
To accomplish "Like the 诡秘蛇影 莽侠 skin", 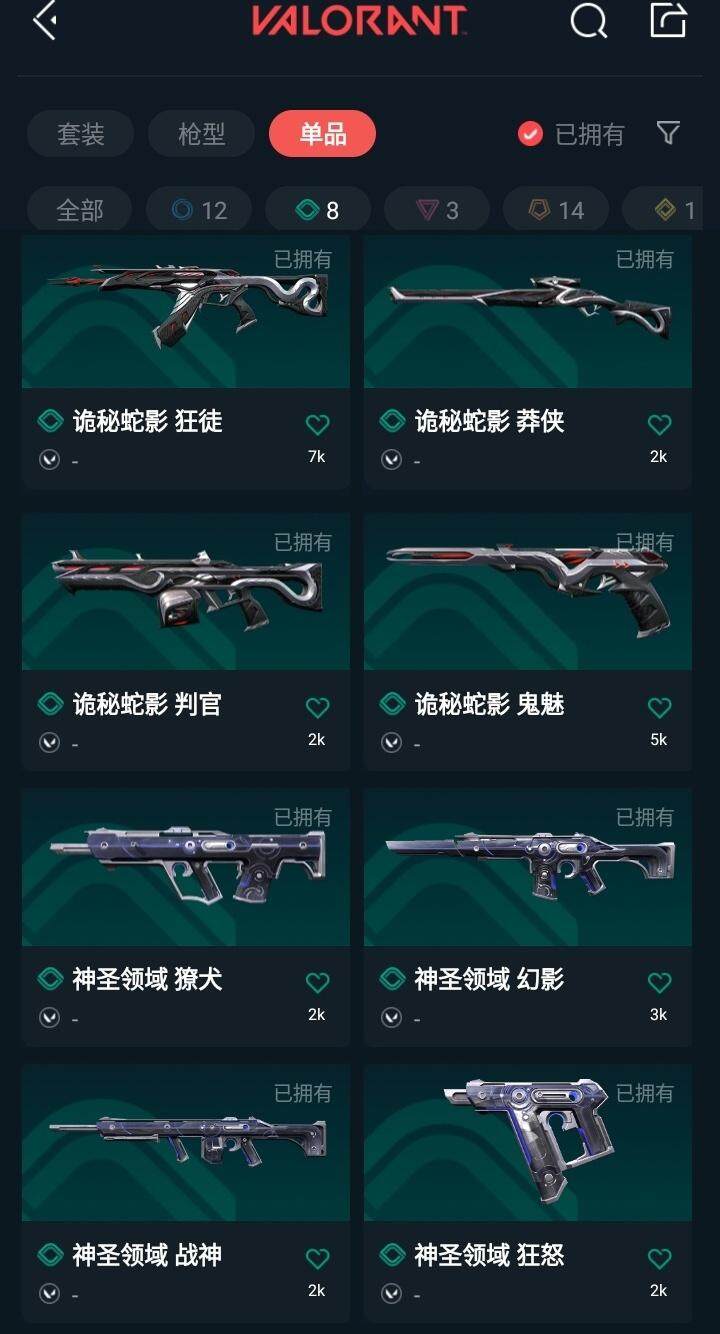I will tap(659, 425).
